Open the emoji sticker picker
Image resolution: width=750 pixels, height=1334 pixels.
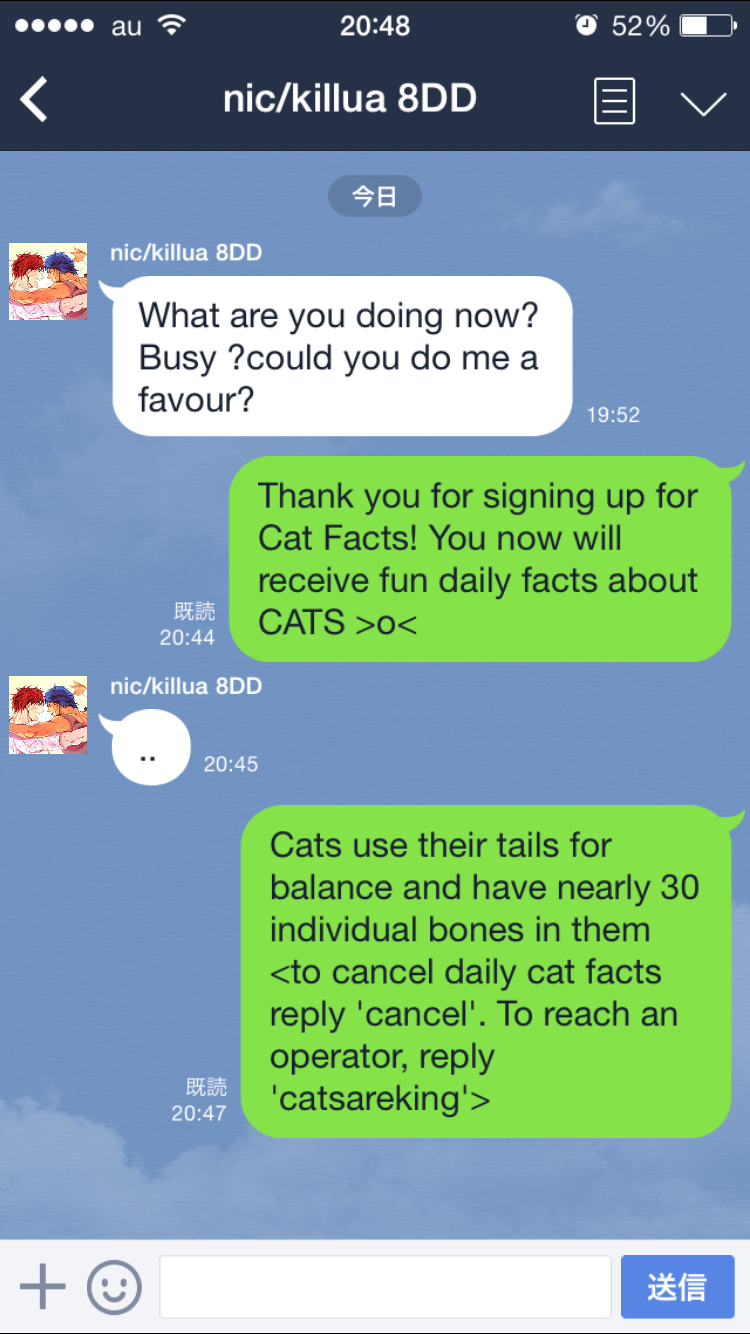point(114,1286)
